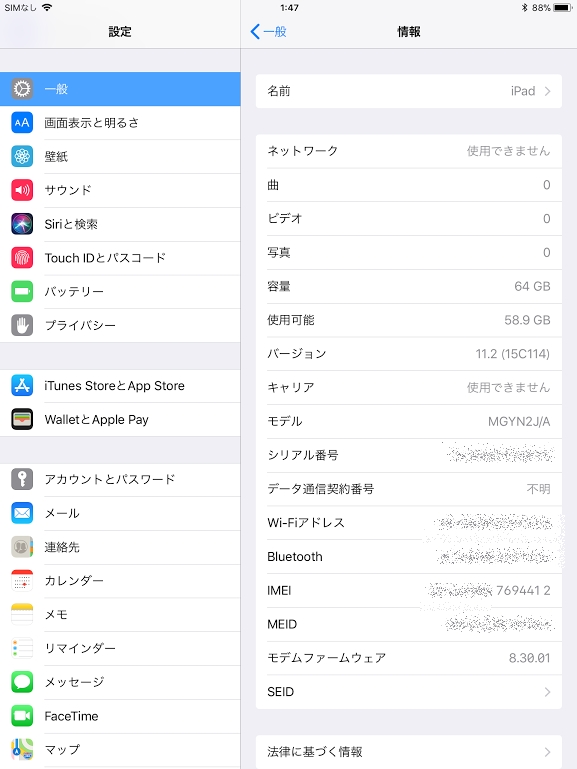
Task: Select 画面表示と明るさ in the sidebar
Action: coord(120,123)
